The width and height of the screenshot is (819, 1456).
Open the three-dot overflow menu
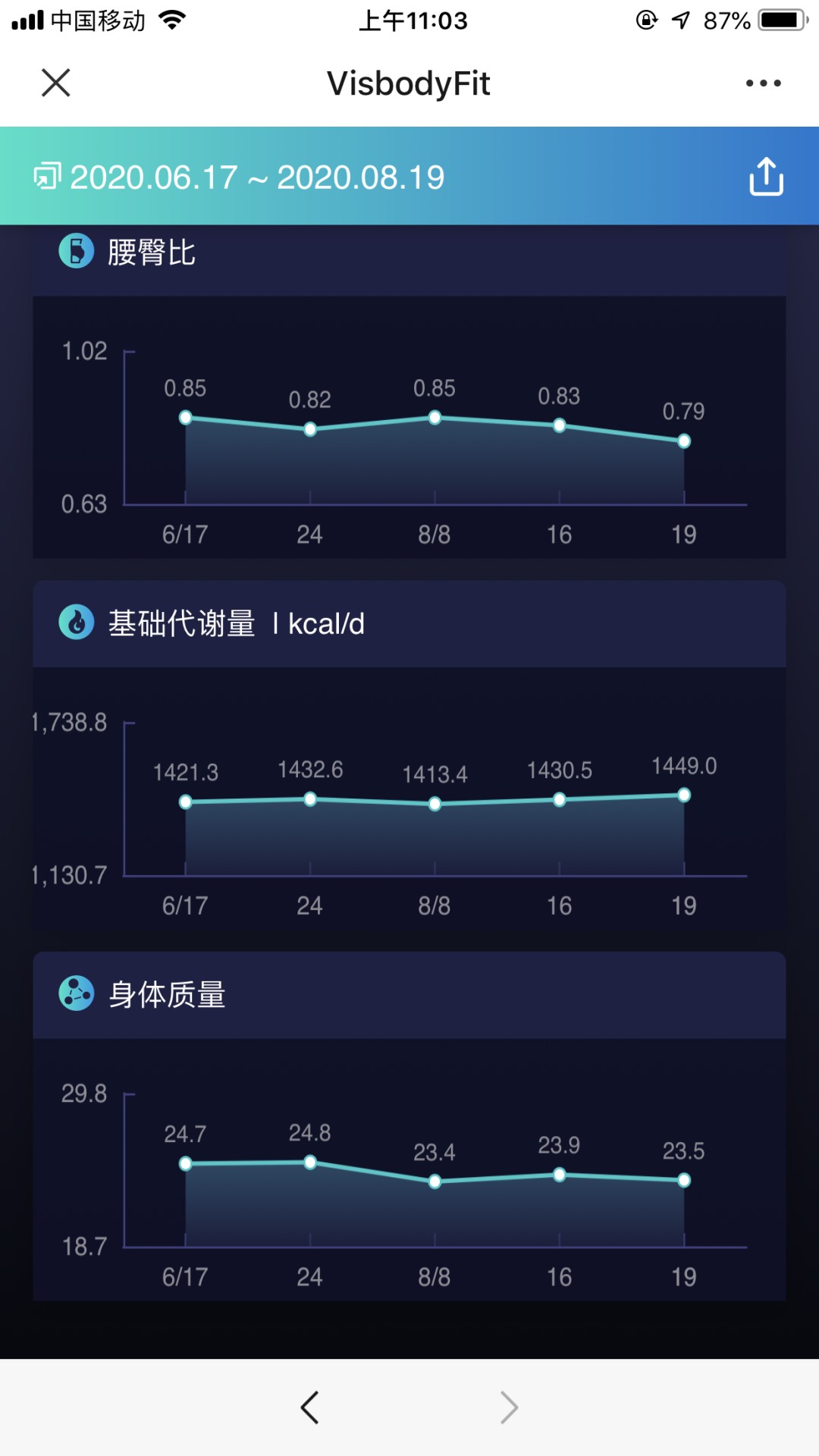(x=763, y=83)
